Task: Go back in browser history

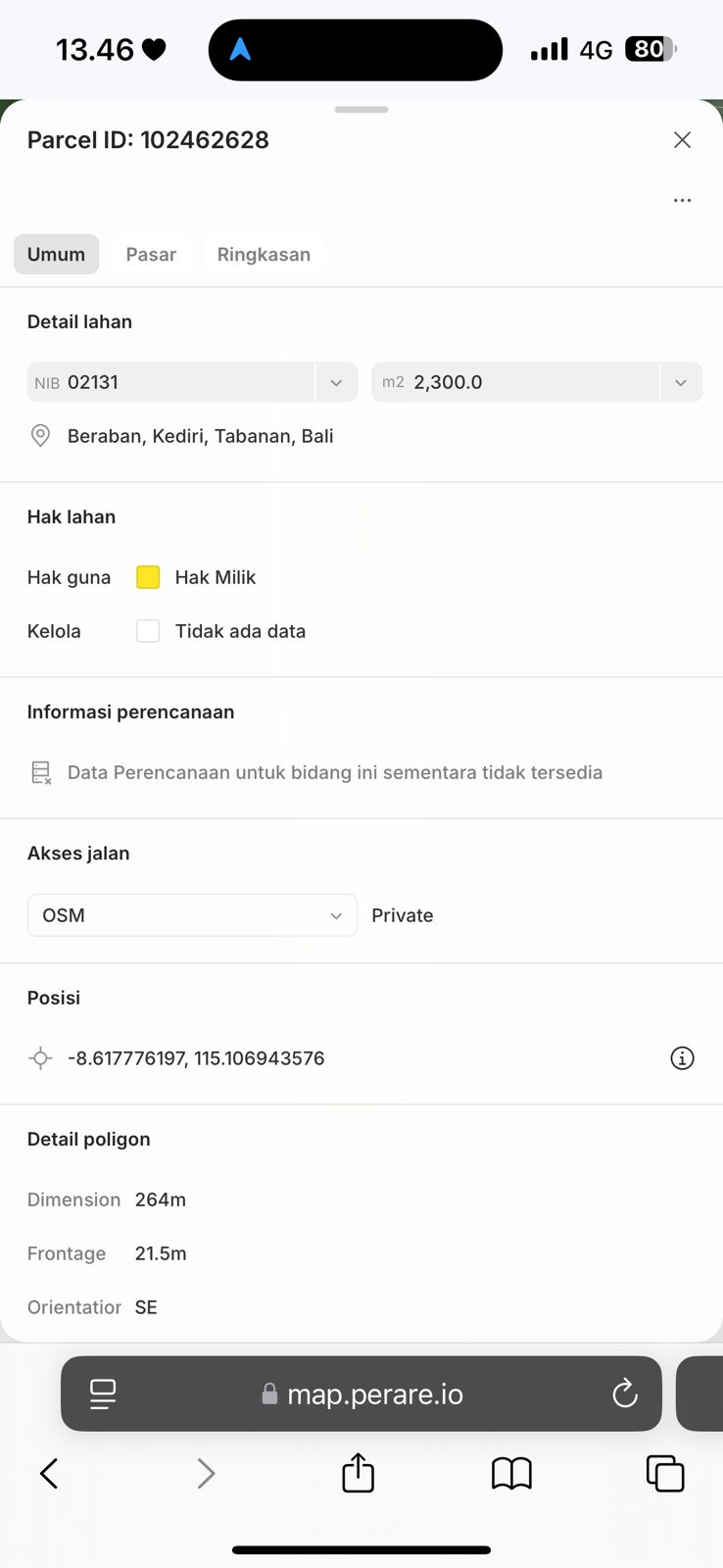Action: coord(49,1473)
